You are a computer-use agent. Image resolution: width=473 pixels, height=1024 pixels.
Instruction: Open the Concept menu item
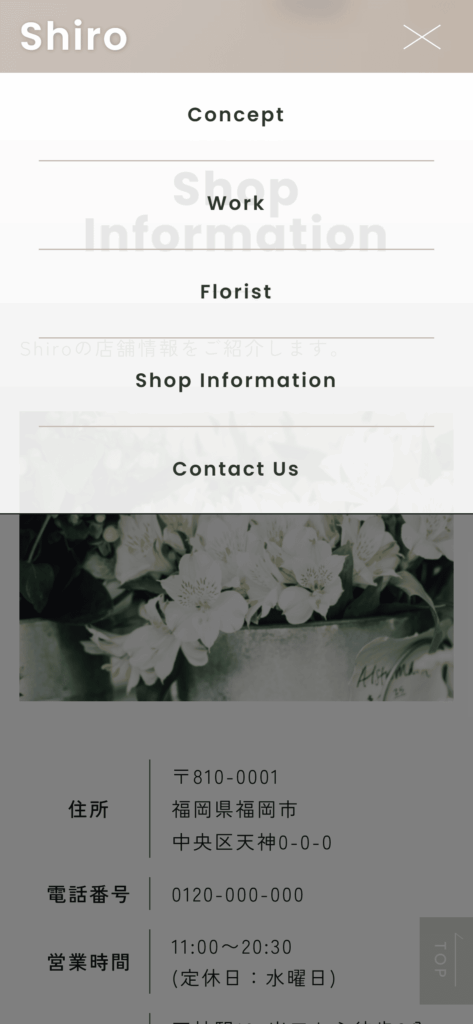236,115
